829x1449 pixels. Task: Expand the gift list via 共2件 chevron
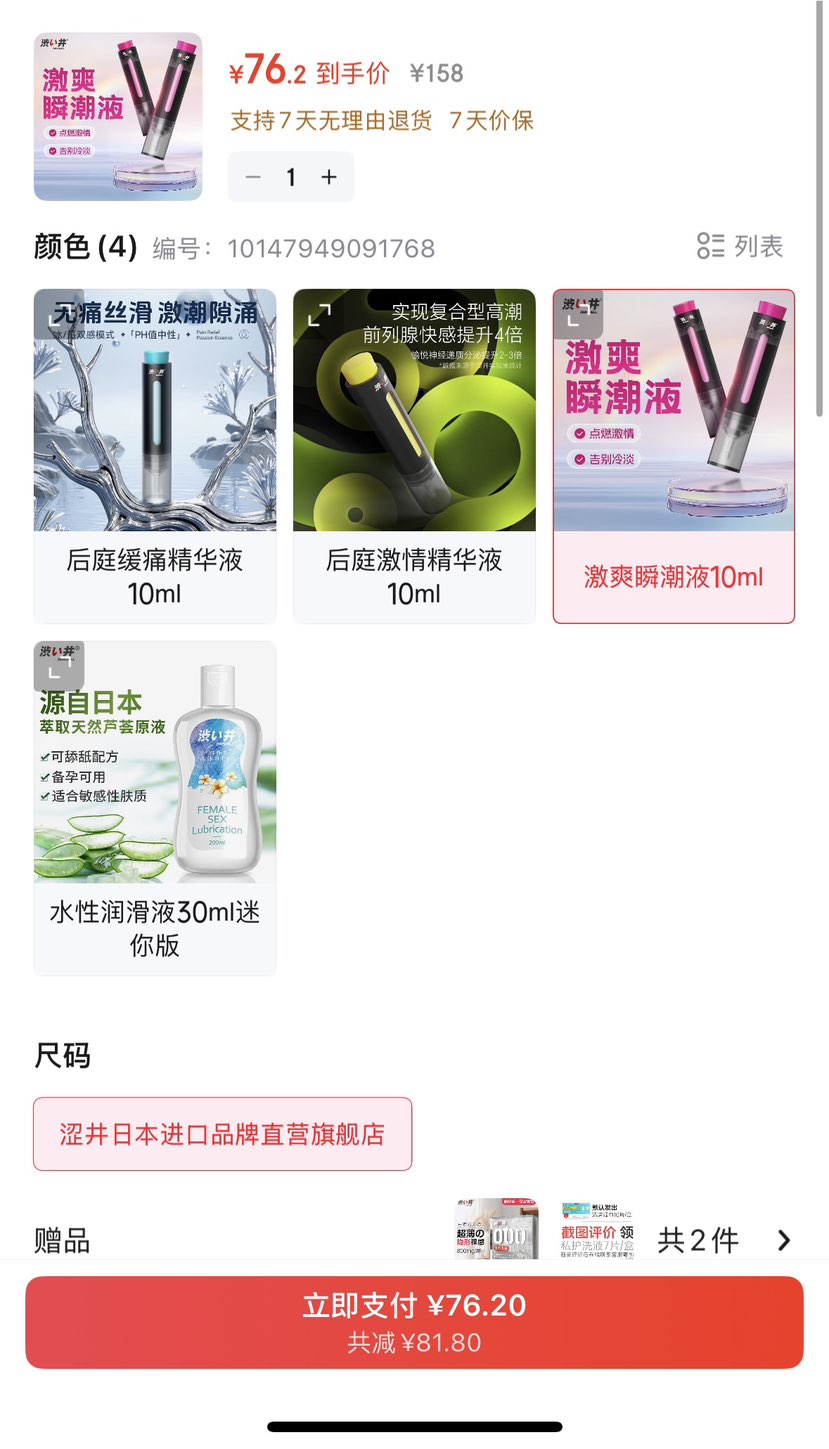click(x=785, y=1239)
